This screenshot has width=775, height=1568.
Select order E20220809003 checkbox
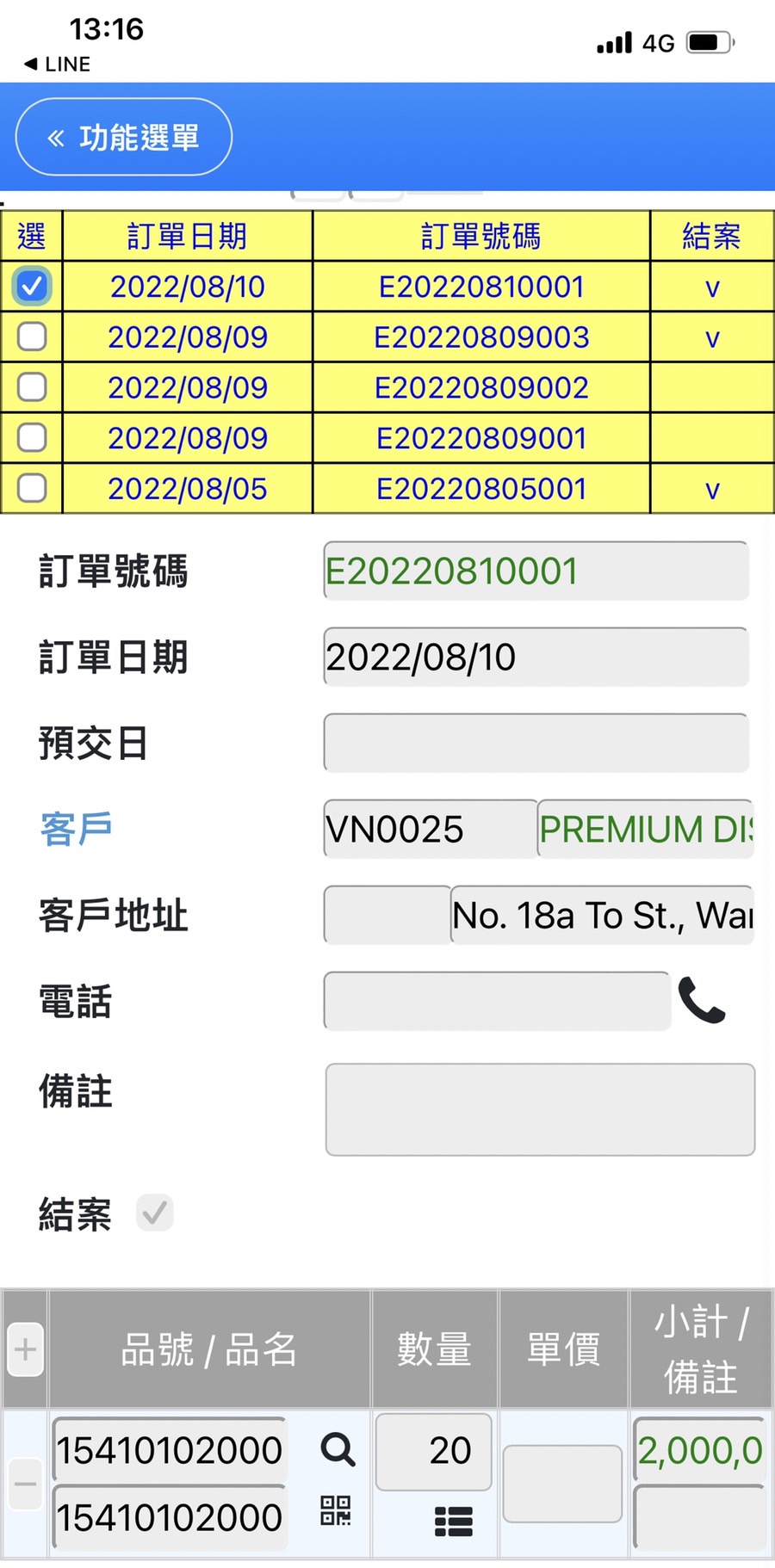click(32, 336)
